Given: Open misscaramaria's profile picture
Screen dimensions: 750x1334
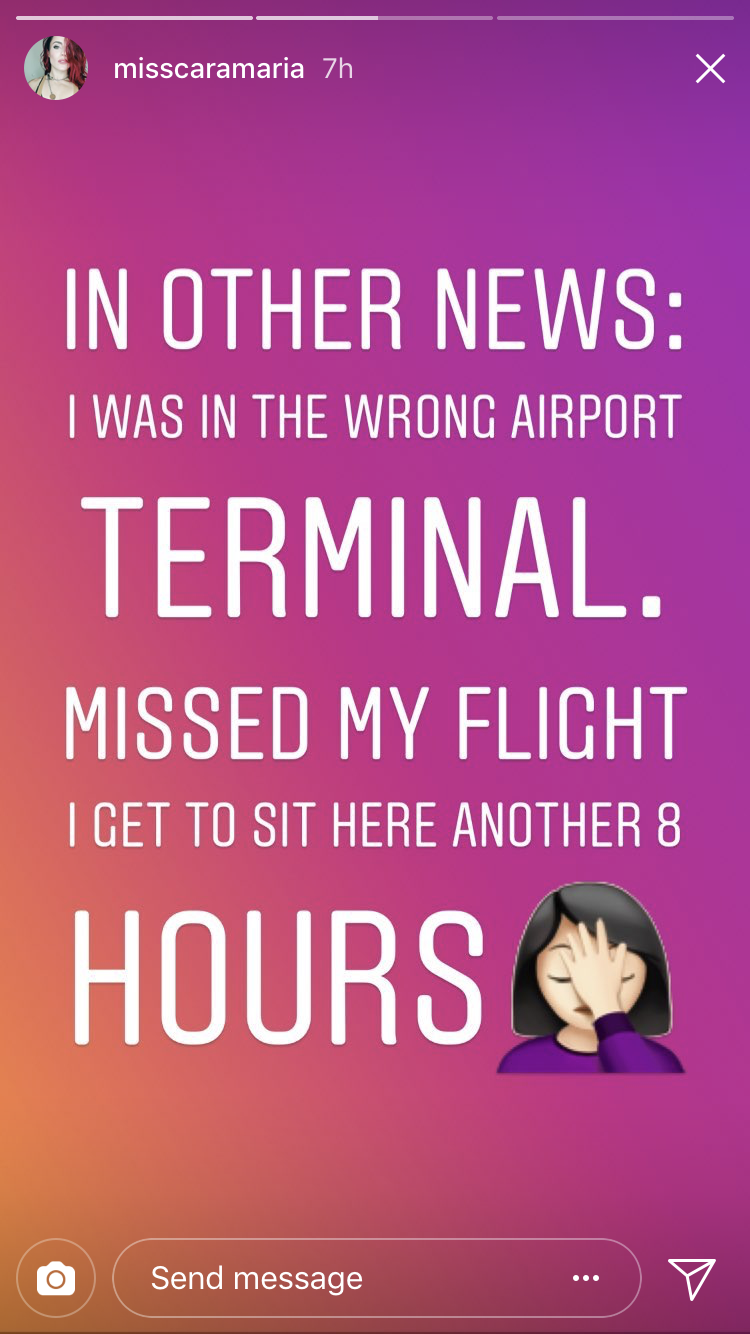Looking at the screenshot, I should pos(56,68).
